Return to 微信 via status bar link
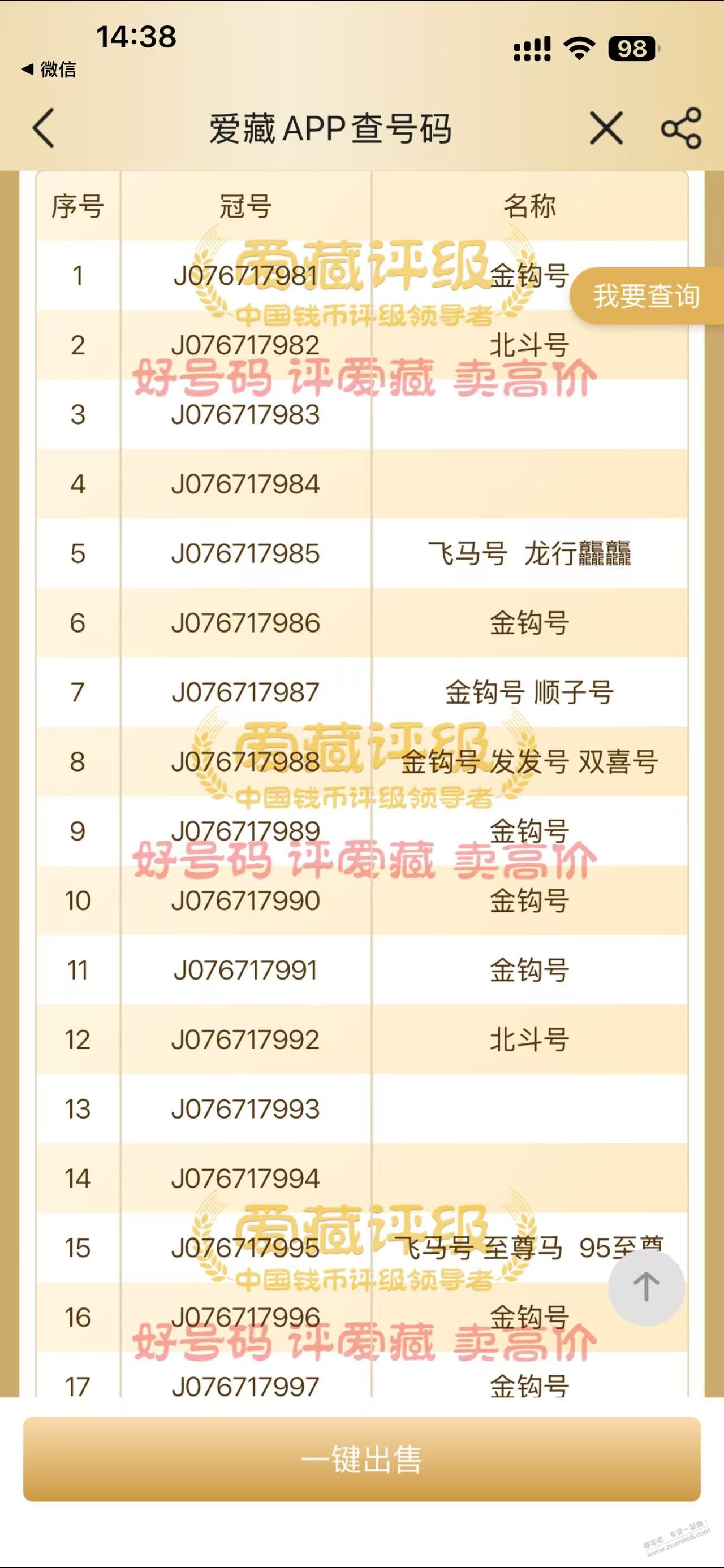The width and height of the screenshot is (724, 1568). (49, 70)
